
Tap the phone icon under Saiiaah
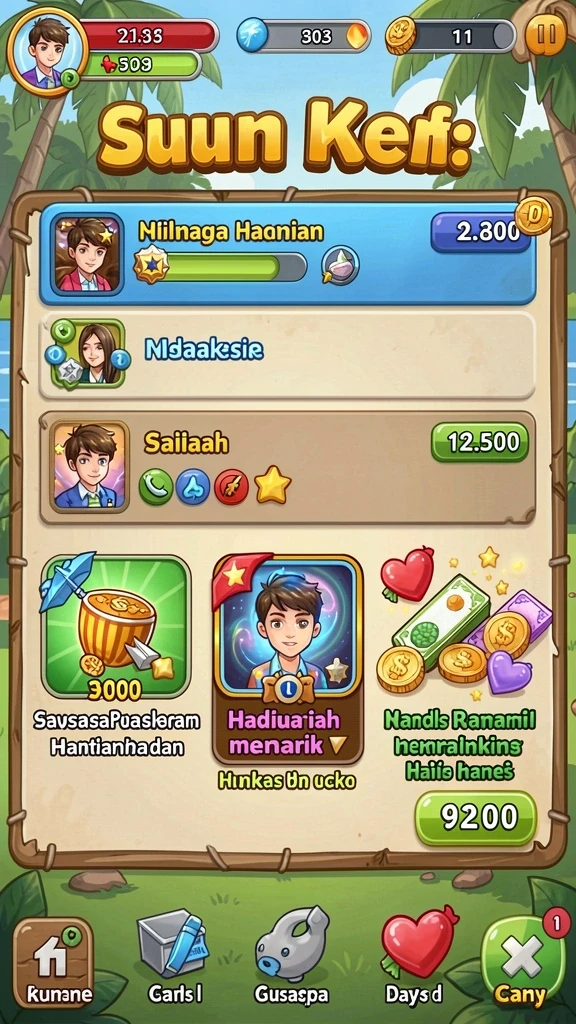(155, 487)
